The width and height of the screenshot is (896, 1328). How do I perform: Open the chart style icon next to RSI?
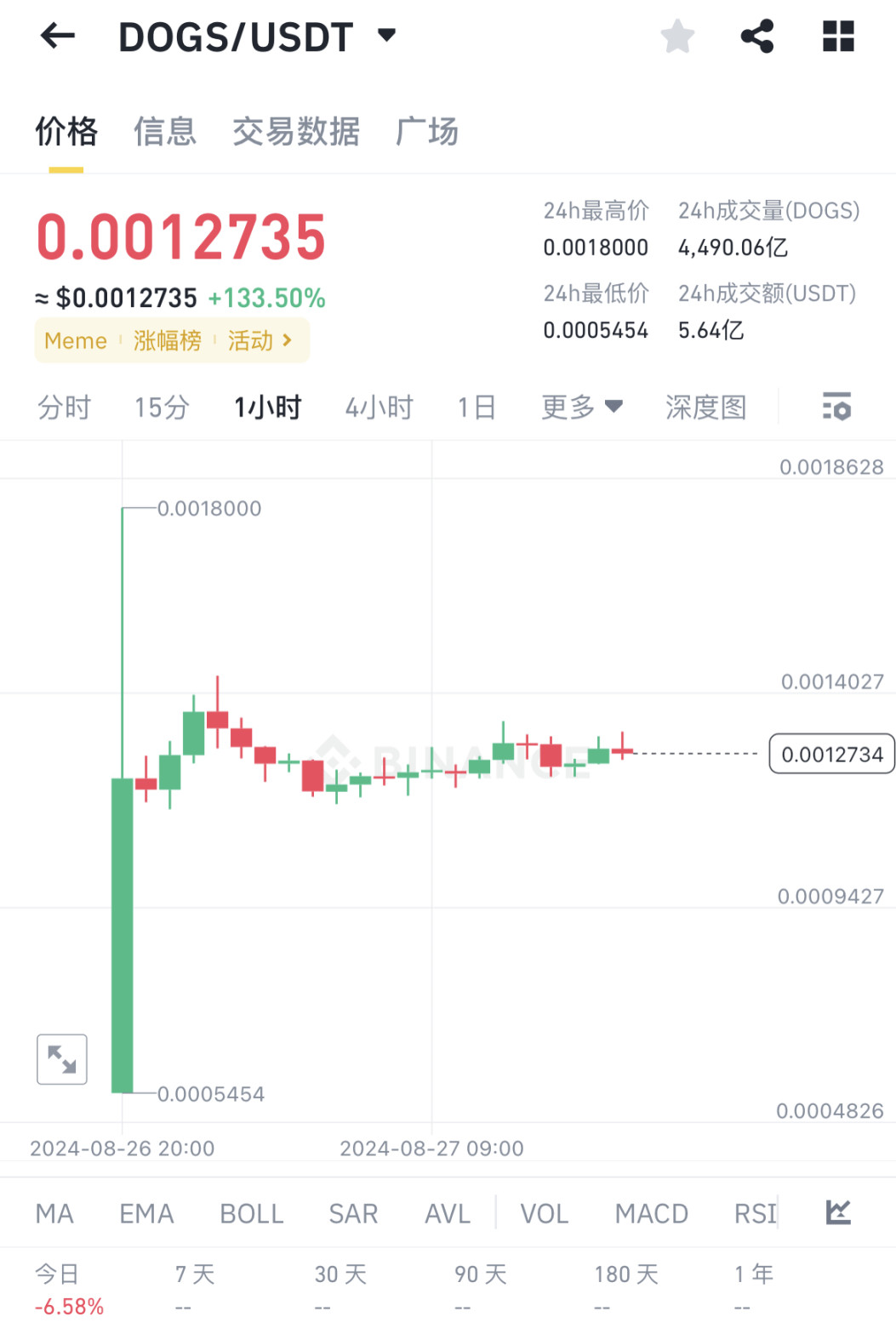coord(837,1212)
